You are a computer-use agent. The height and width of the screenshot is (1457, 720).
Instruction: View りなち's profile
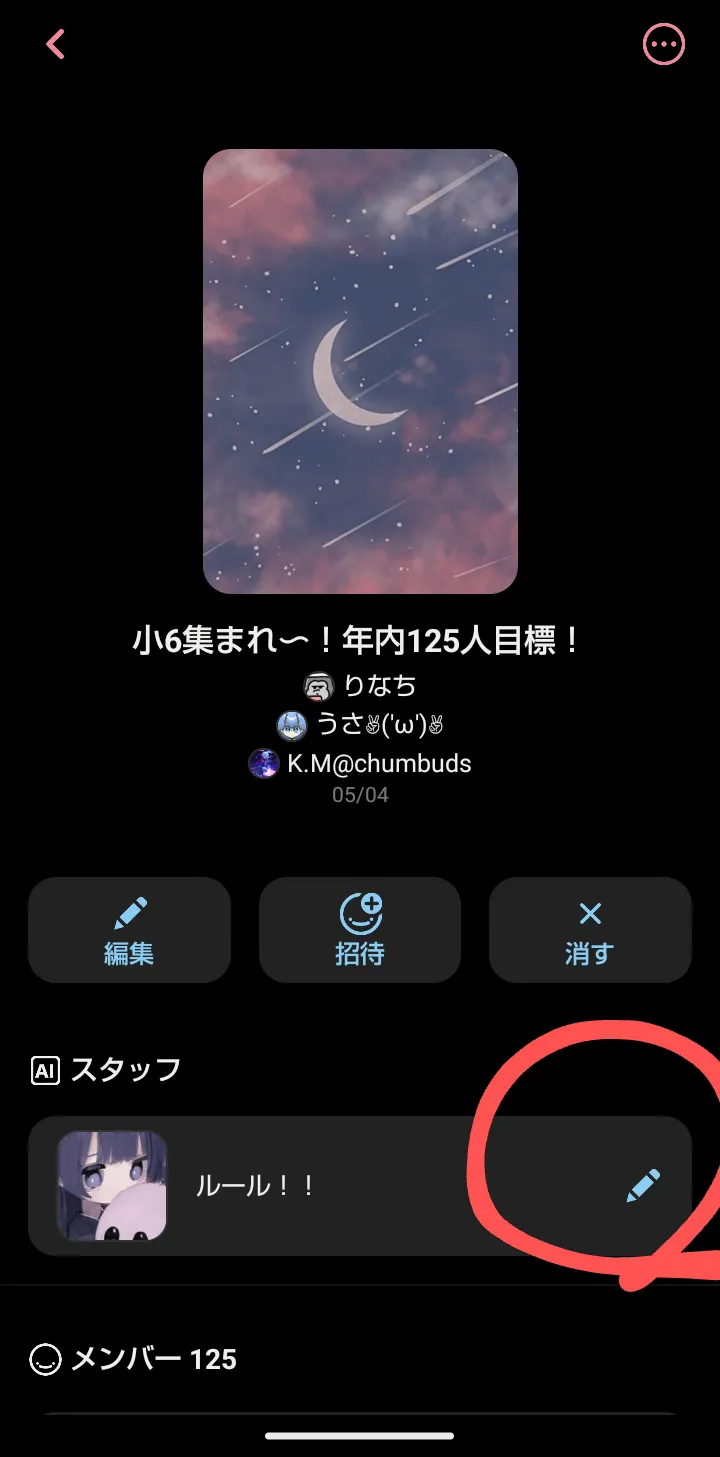click(x=360, y=686)
